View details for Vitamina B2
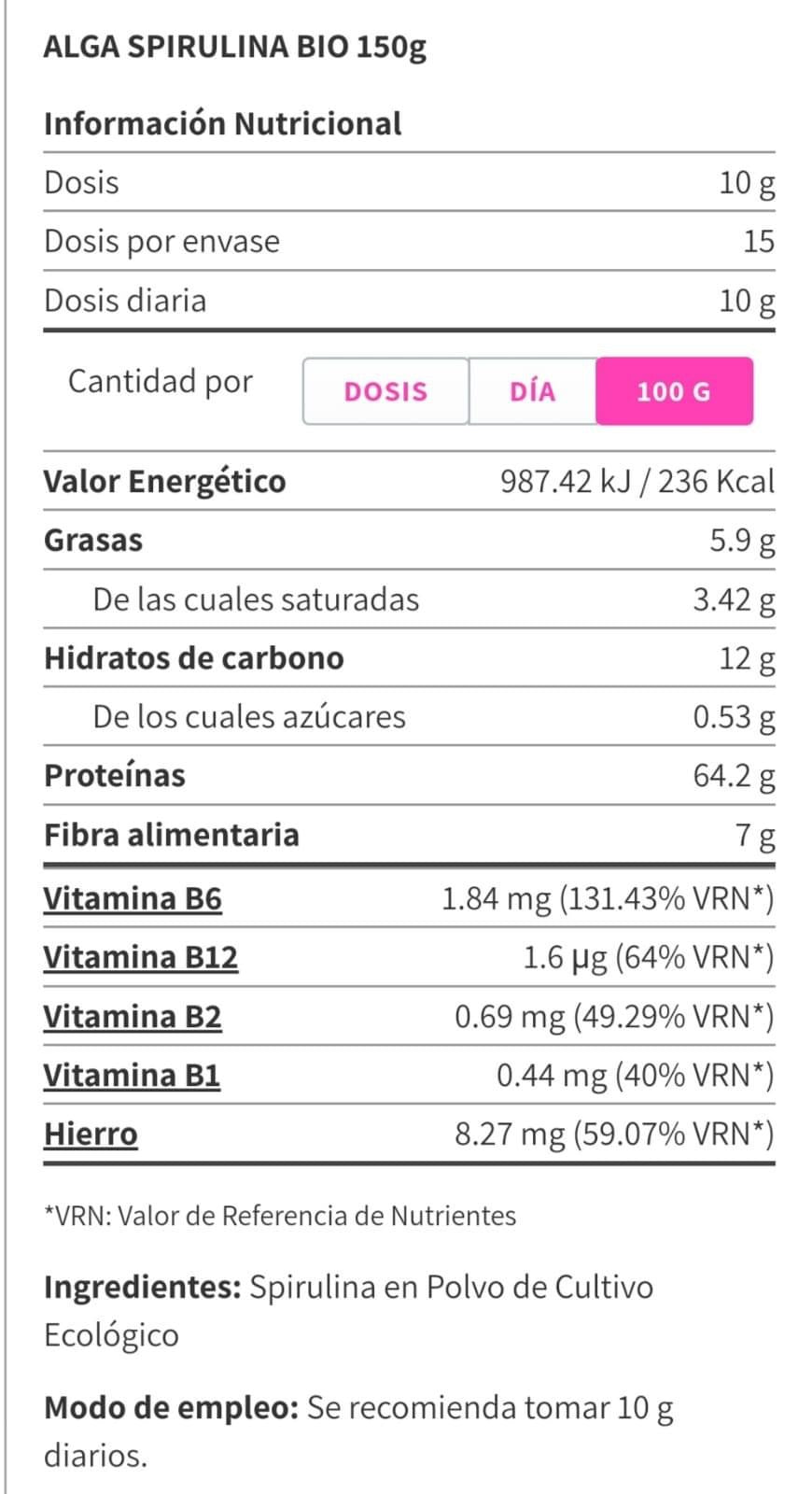This screenshot has height=1494, width=812. click(133, 1016)
